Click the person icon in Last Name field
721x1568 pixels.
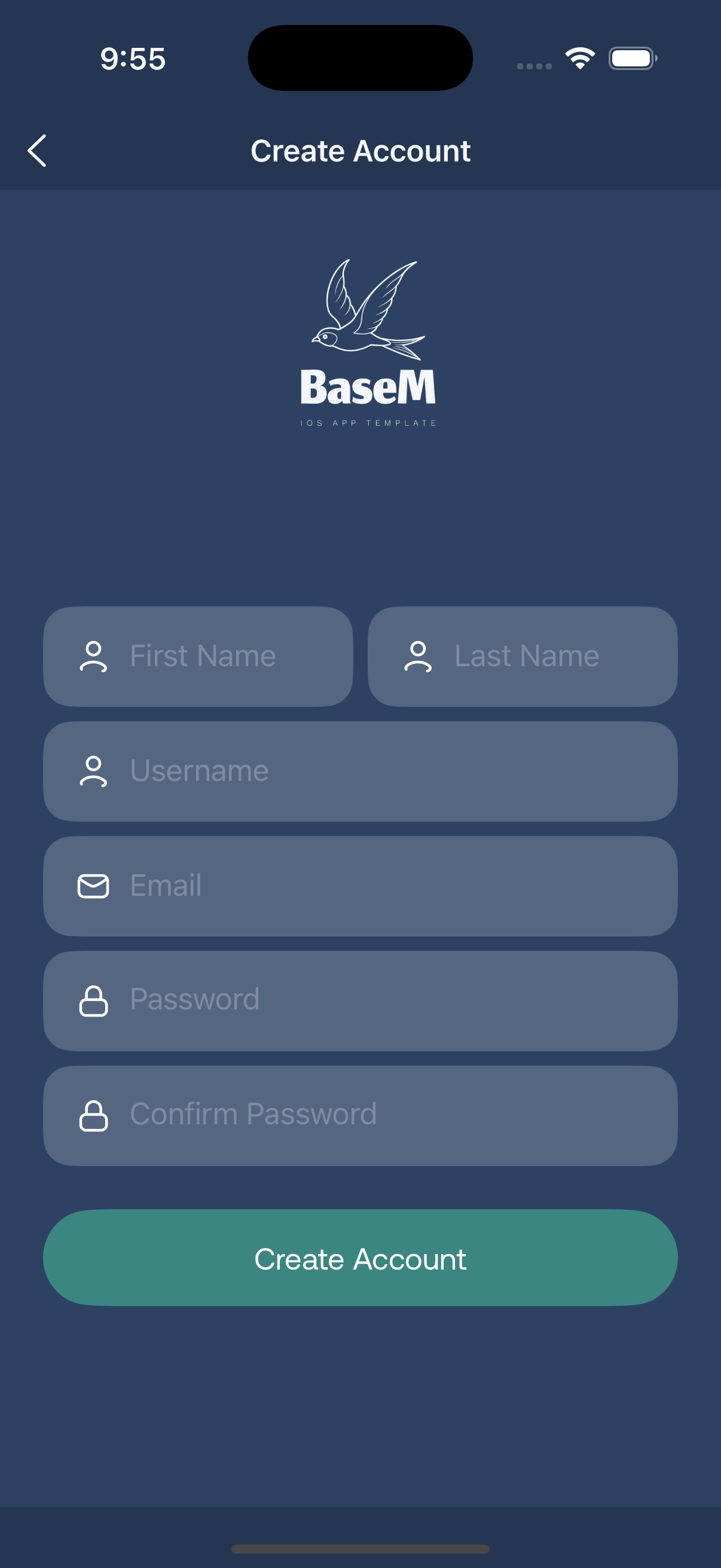(417, 655)
